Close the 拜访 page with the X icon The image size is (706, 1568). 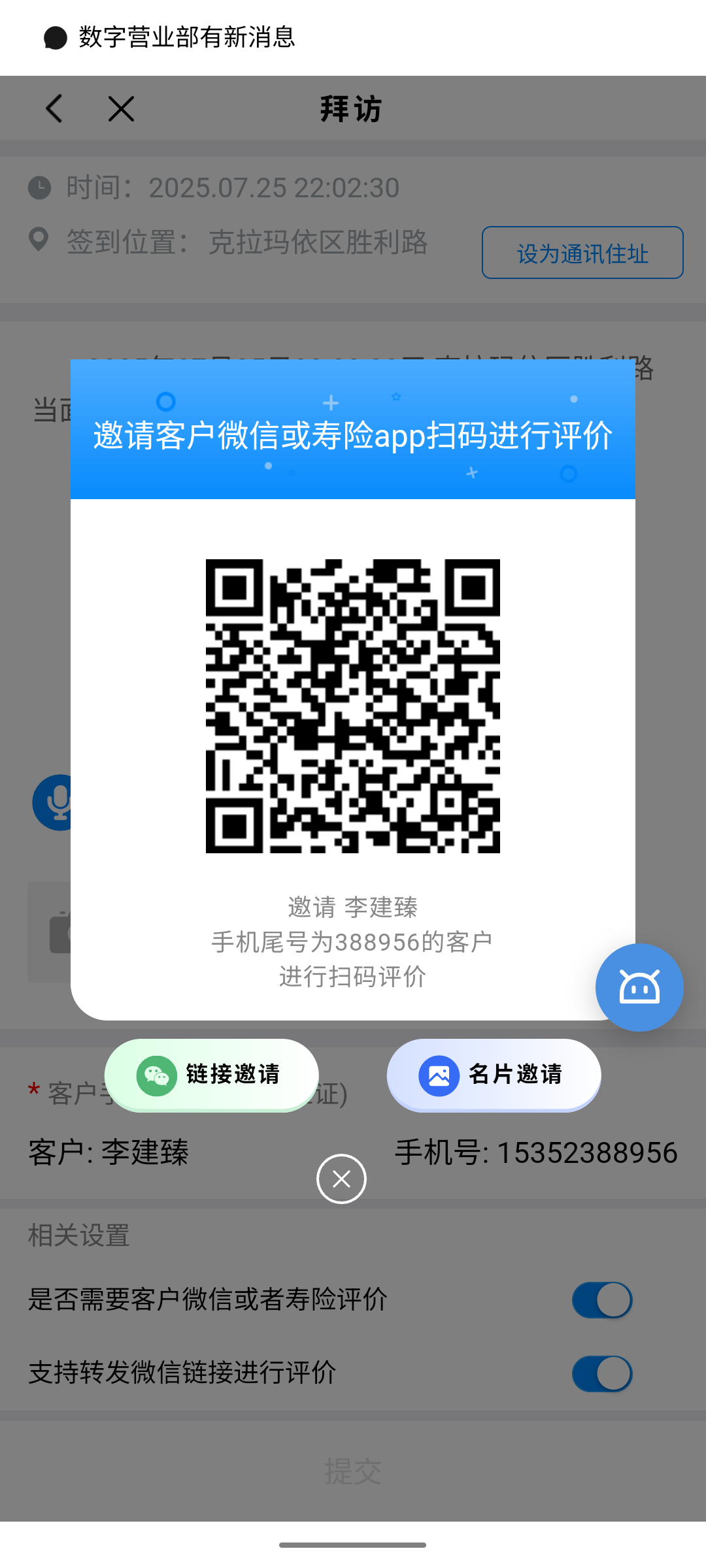pyautogui.click(x=121, y=108)
